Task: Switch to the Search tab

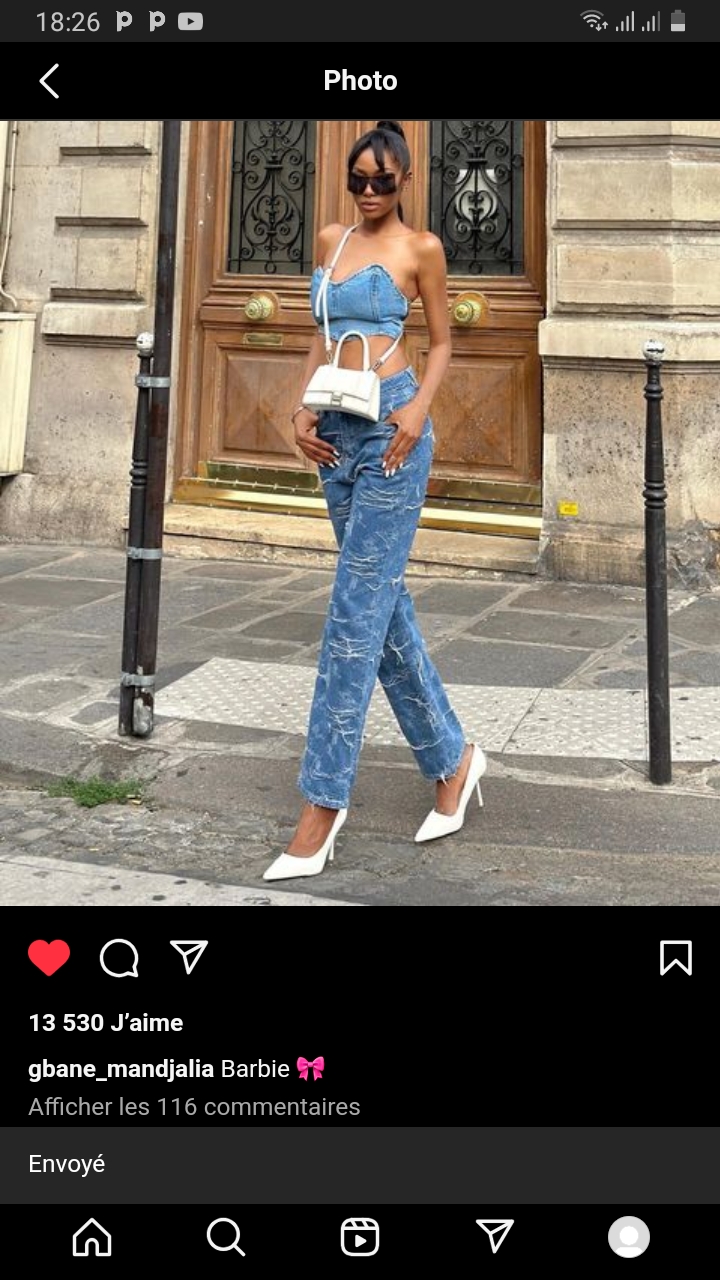Action: pyautogui.click(x=226, y=1238)
